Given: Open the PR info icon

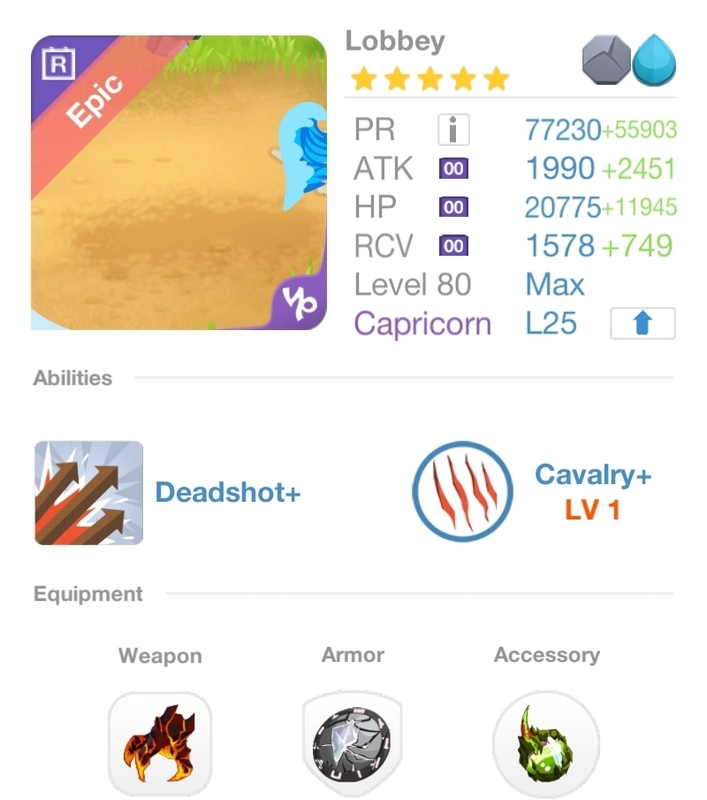Looking at the screenshot, I should [x=453, y=130].
